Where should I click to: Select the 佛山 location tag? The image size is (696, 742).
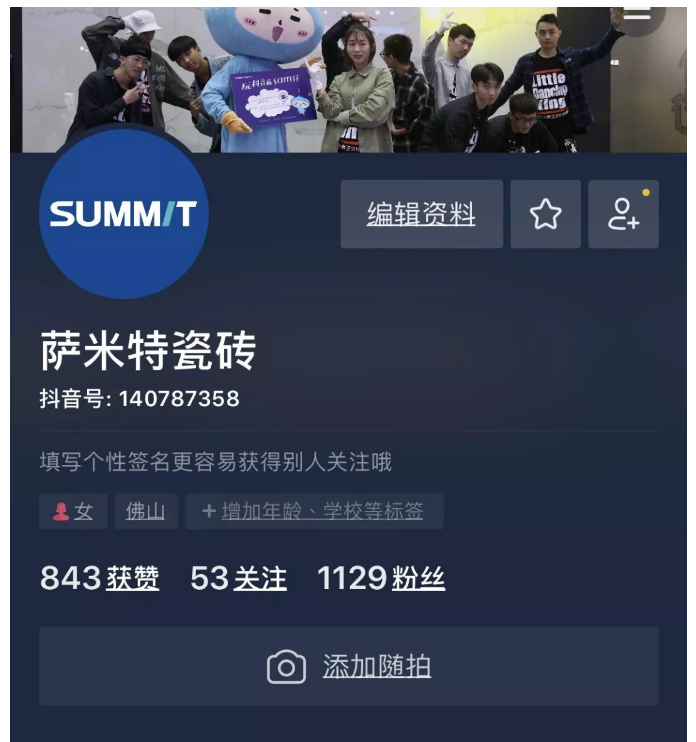coord(146,511)
